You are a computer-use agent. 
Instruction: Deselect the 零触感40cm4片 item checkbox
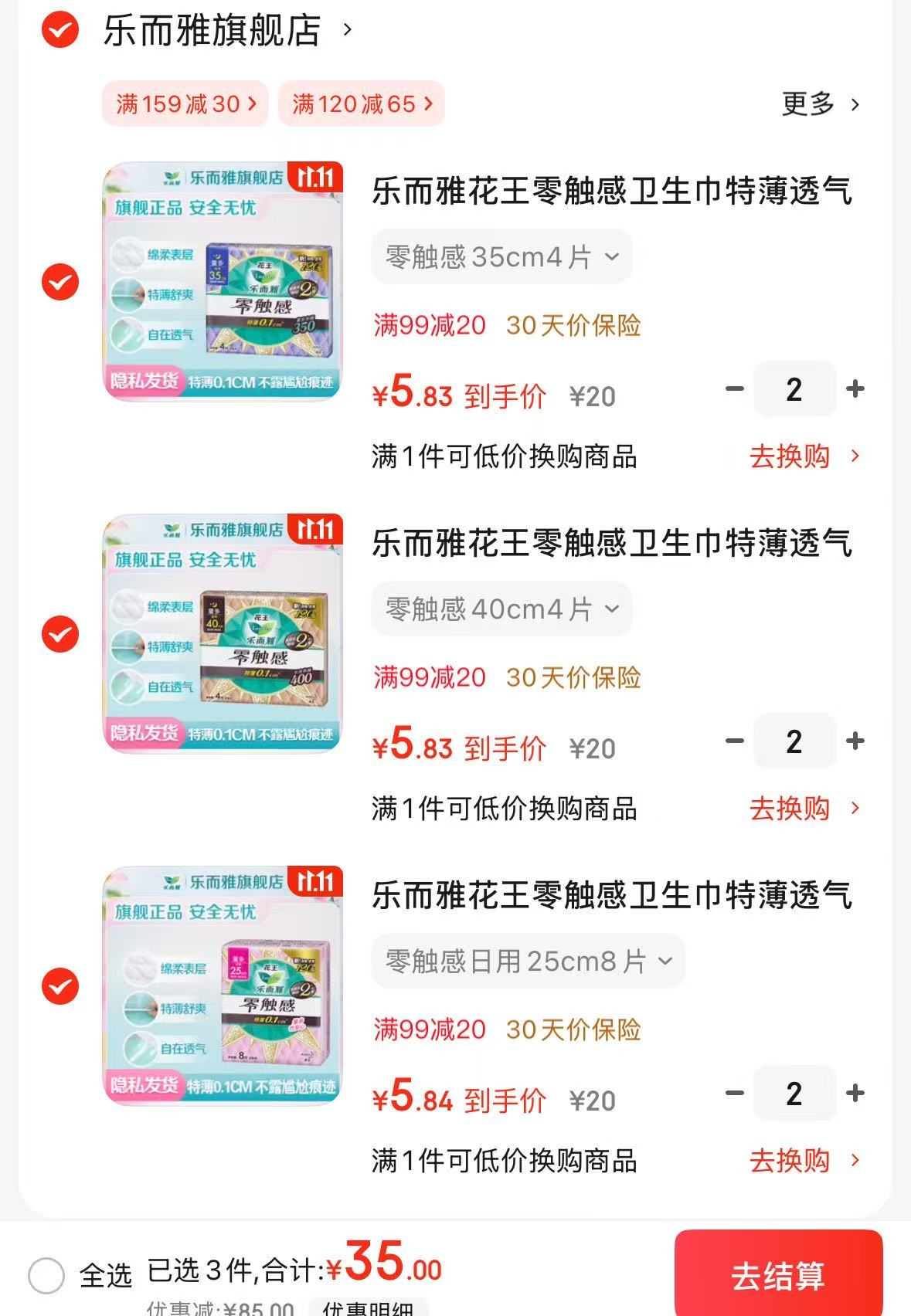(60, 634)
